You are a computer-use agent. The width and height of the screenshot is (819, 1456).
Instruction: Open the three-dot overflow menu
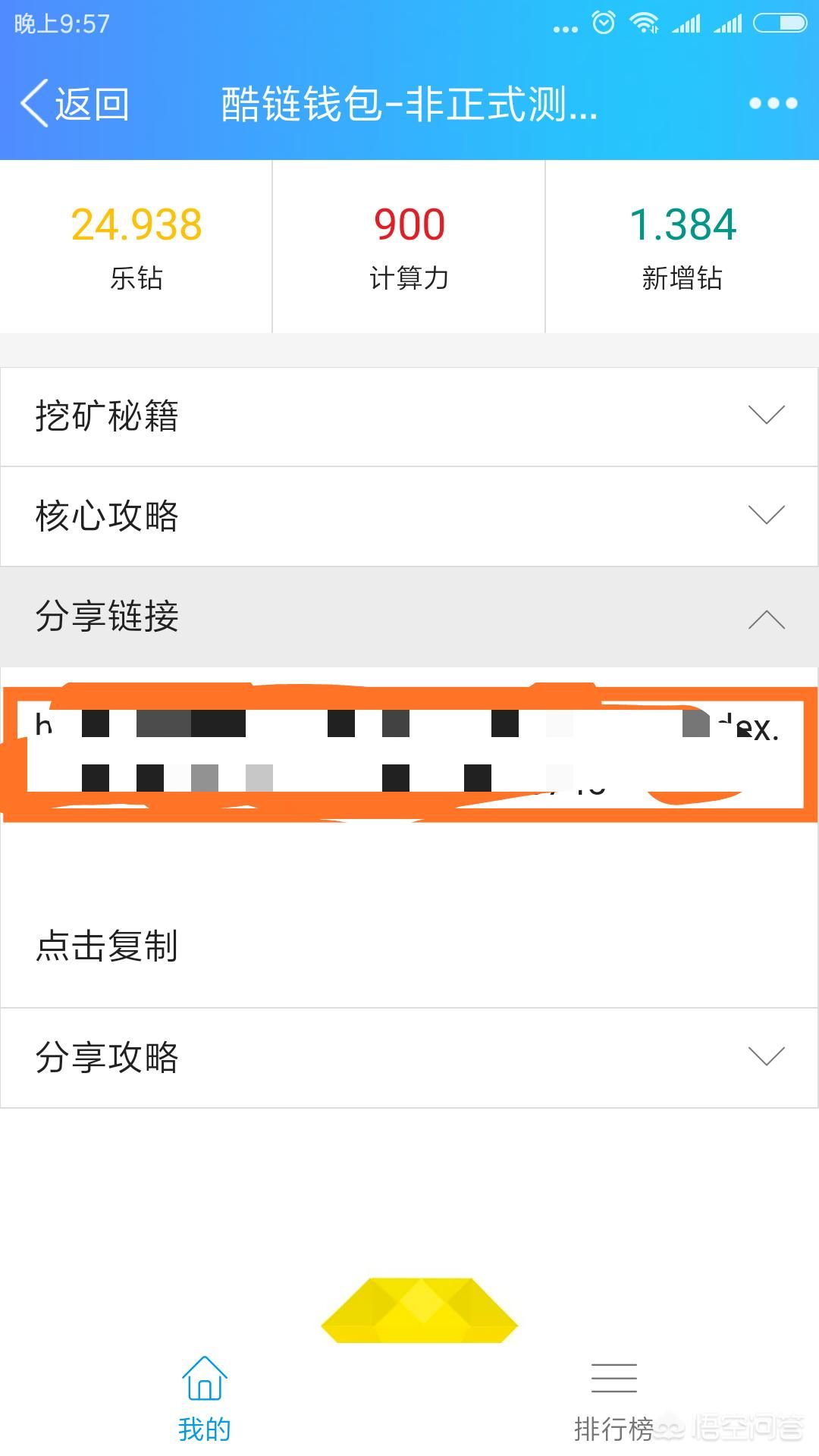pyautogui.click(x=772, y=103)
